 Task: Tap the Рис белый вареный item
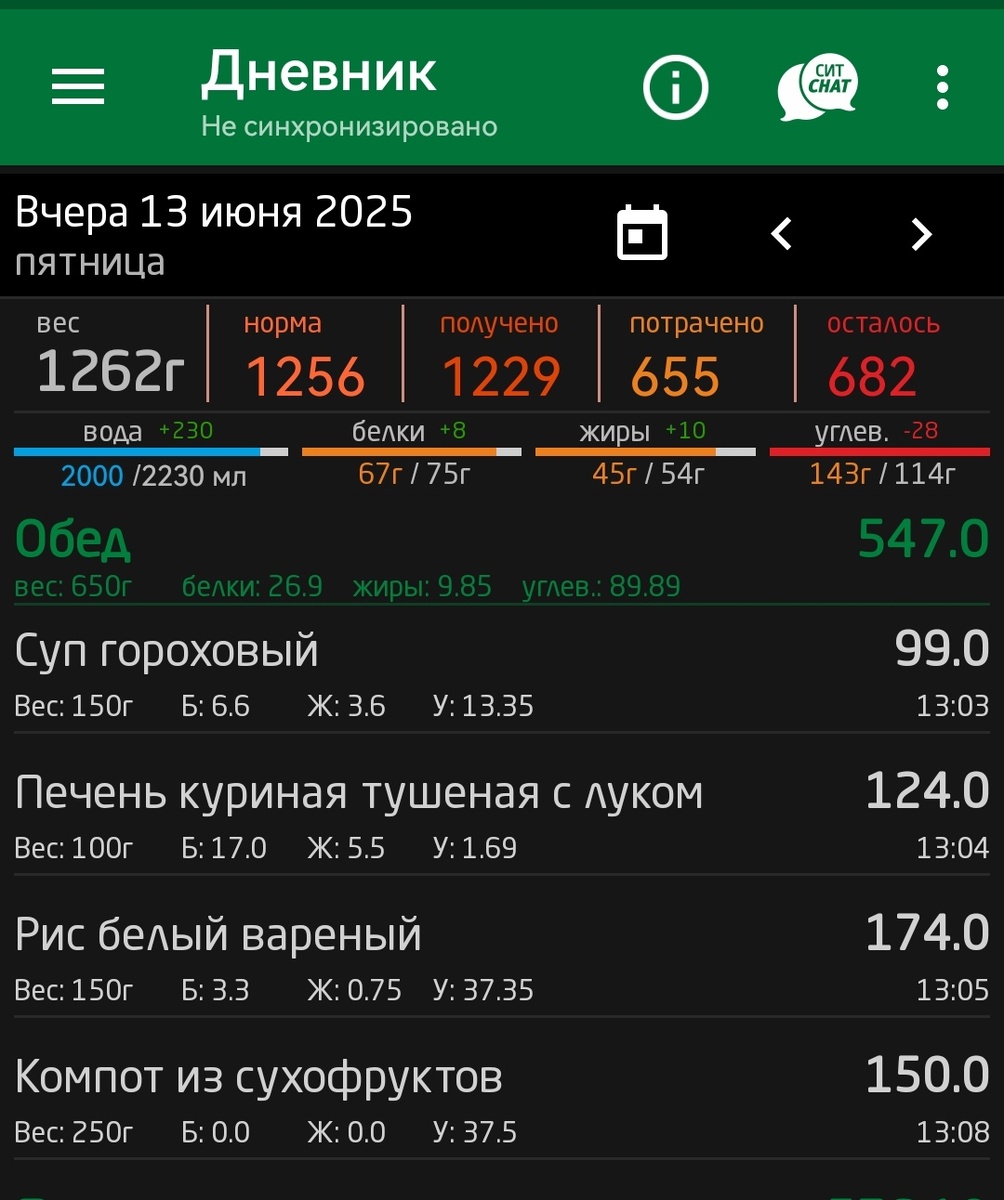point(217,934)
